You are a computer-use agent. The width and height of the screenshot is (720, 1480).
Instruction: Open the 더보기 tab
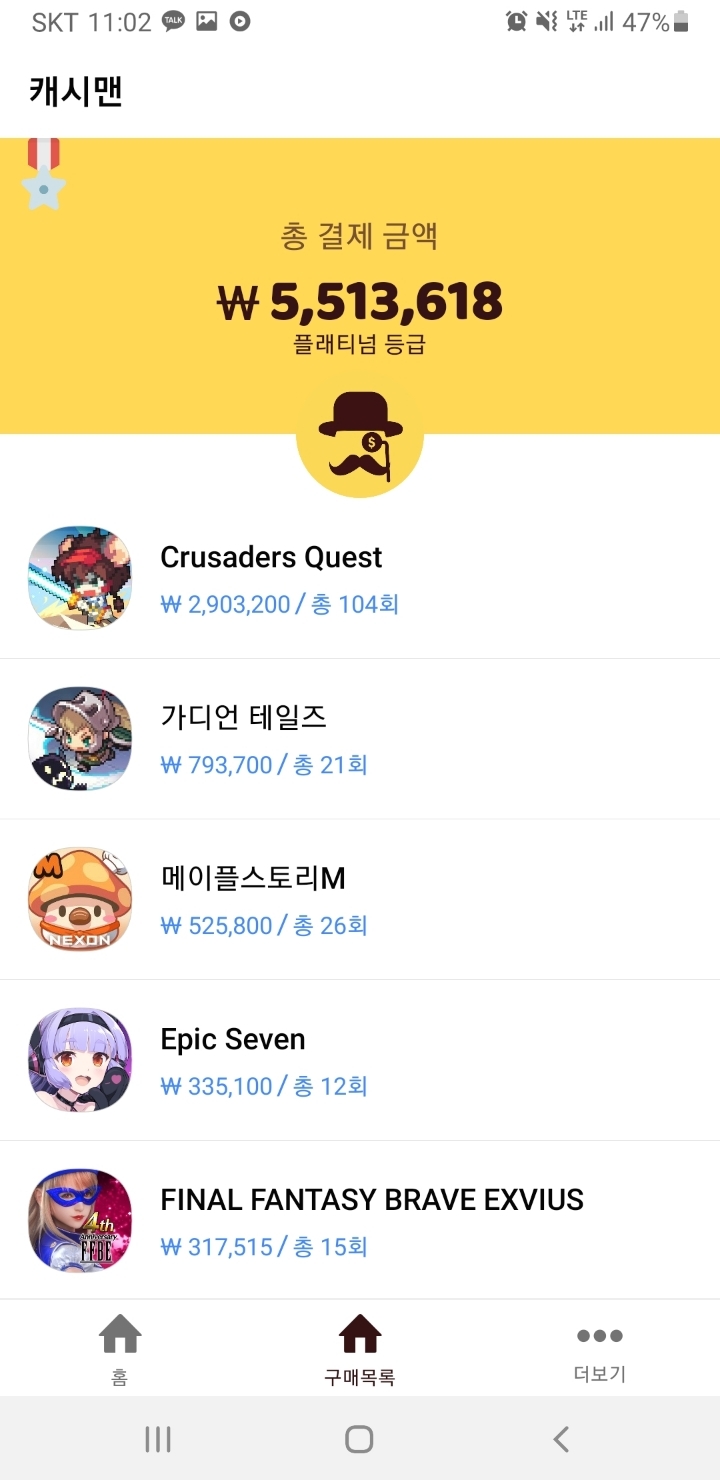pyautogui.click(x=600, y=1349)
